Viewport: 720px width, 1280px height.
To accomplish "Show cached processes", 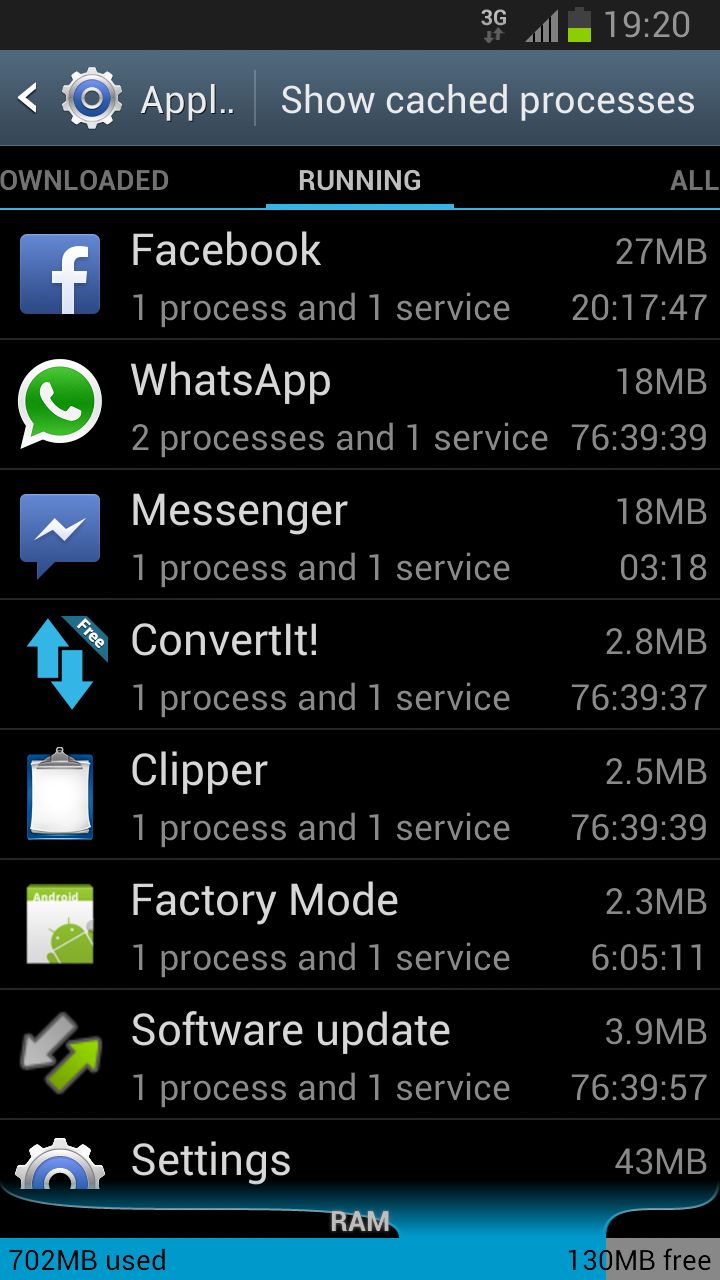I will tap(487, 100).
